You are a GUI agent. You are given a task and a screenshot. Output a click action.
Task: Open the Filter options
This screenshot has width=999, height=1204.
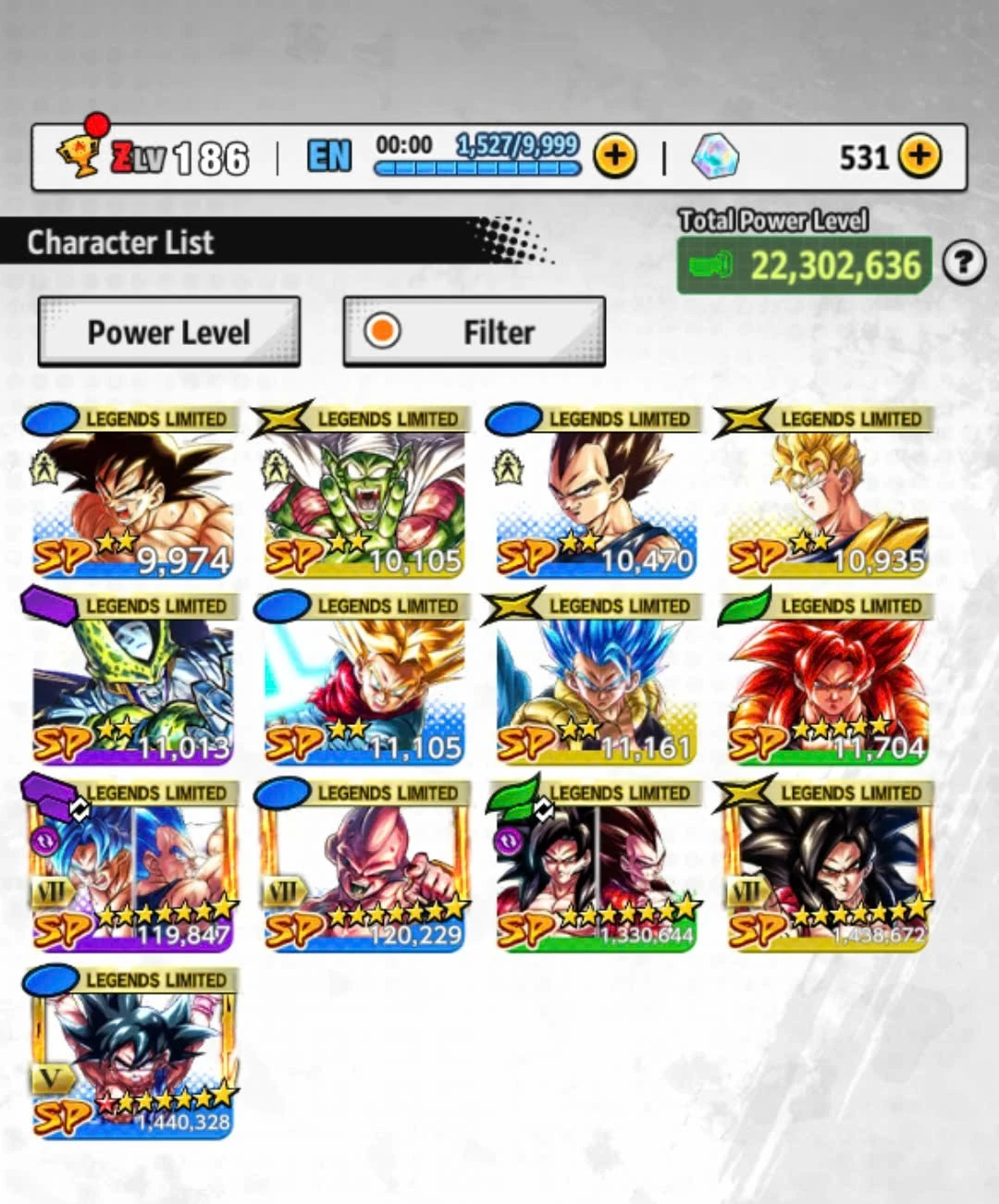[475, 332]
